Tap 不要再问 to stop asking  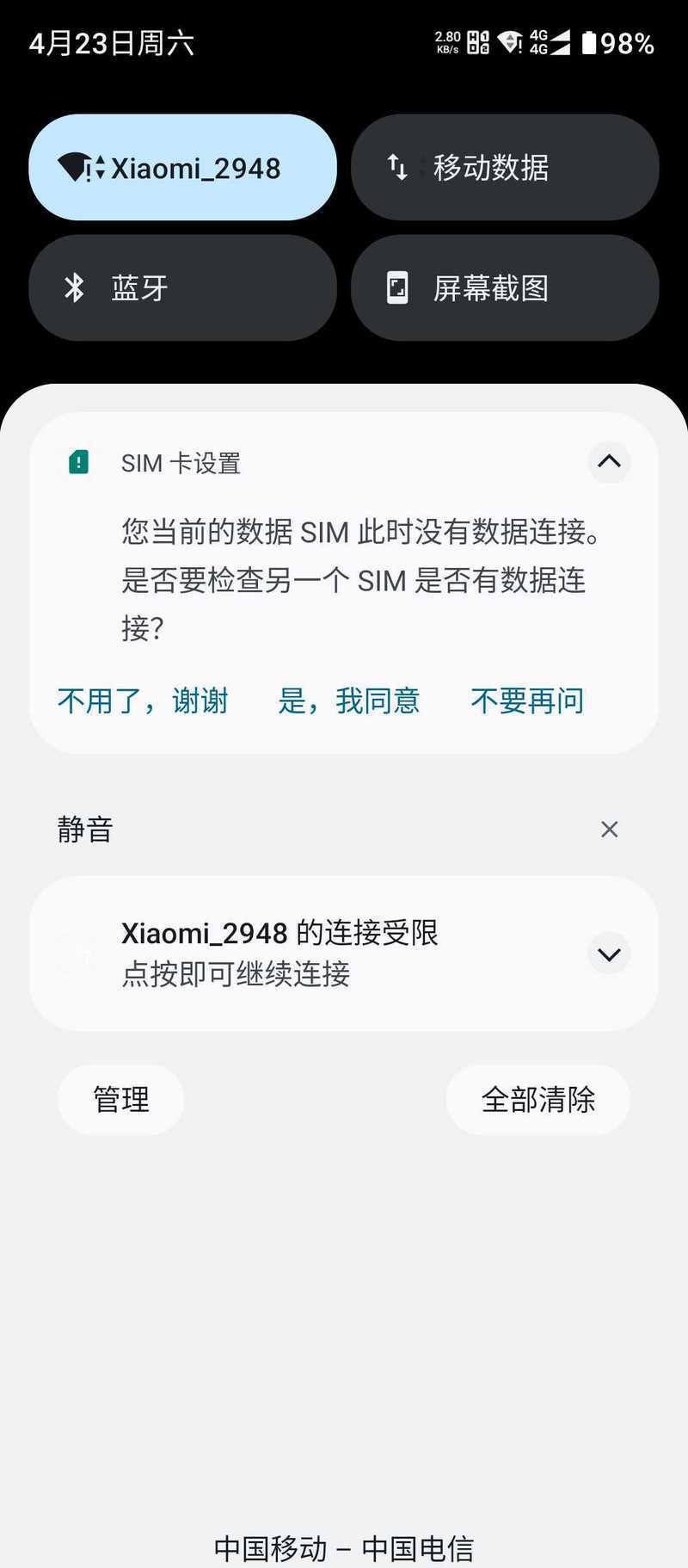click(526, 701)
